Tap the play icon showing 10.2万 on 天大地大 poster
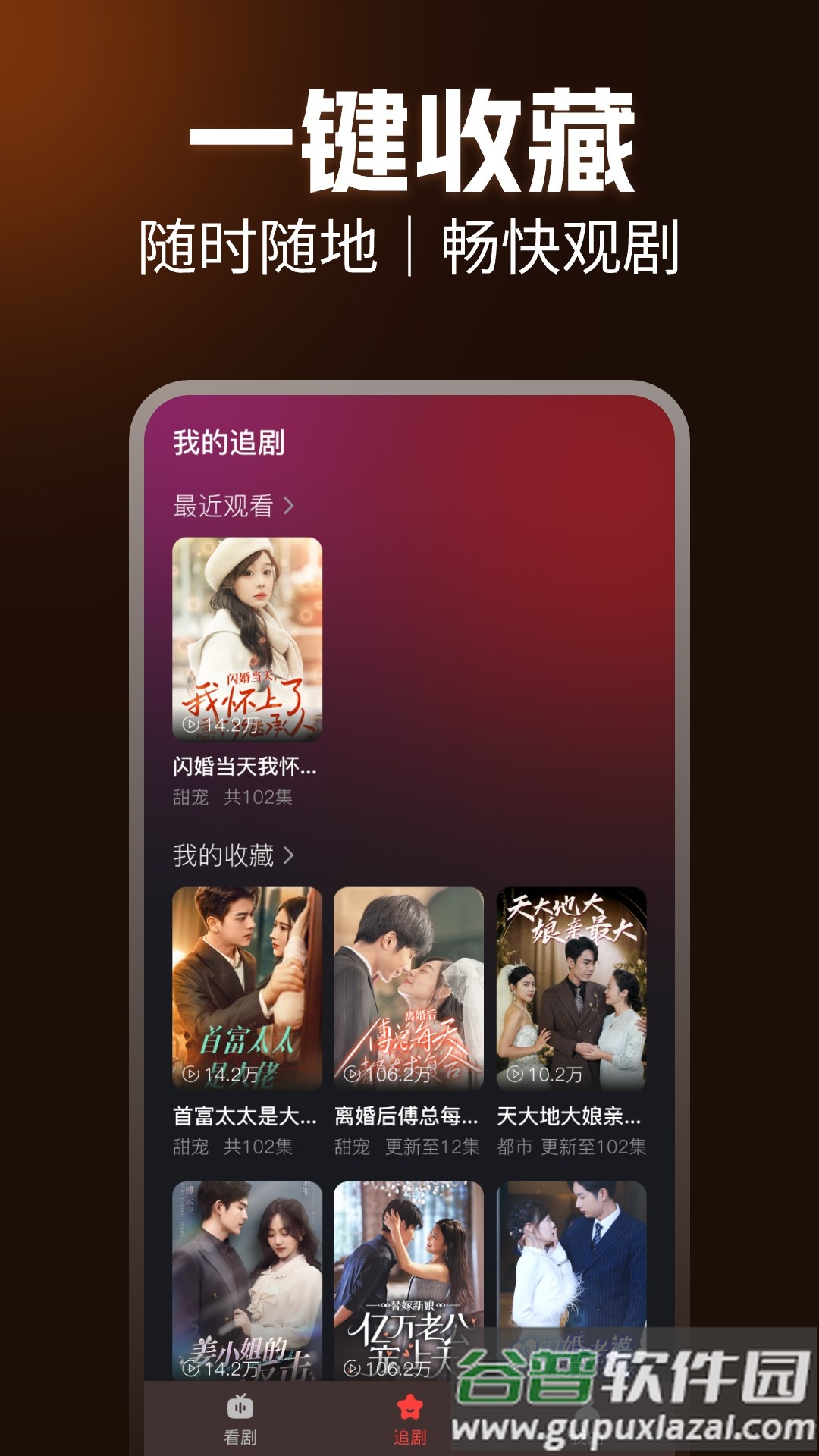This screenshot has height=1456, width=819. tap(516, 1075)
